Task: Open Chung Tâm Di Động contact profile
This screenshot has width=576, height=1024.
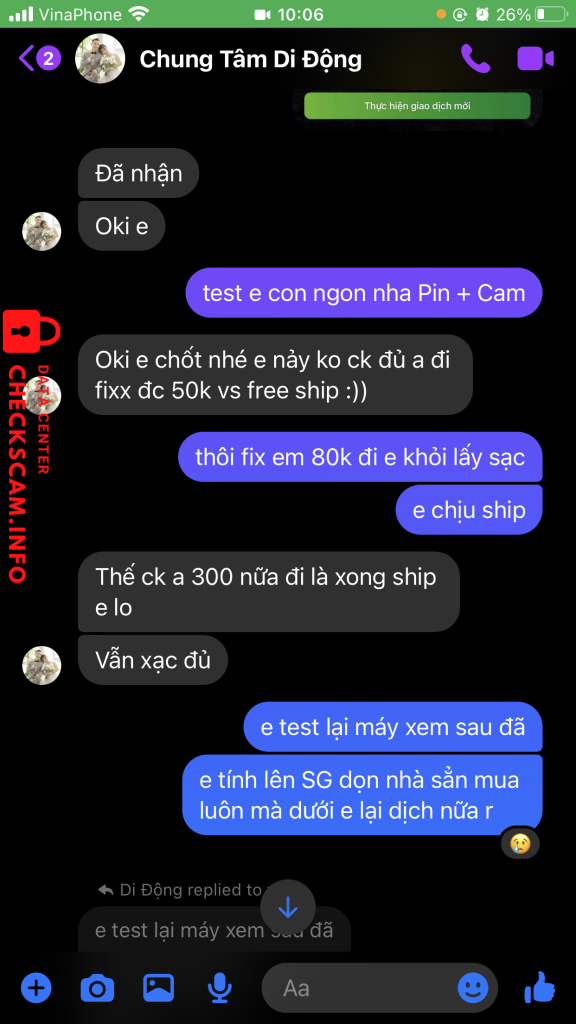Action: click(250, 59)
